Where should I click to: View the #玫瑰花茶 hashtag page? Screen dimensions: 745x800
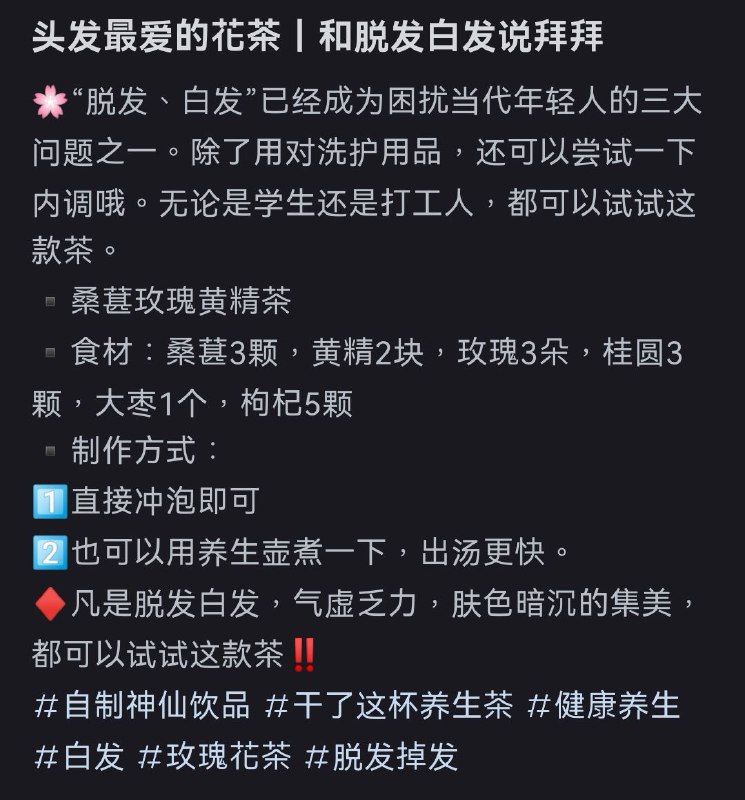pos(214,756)
